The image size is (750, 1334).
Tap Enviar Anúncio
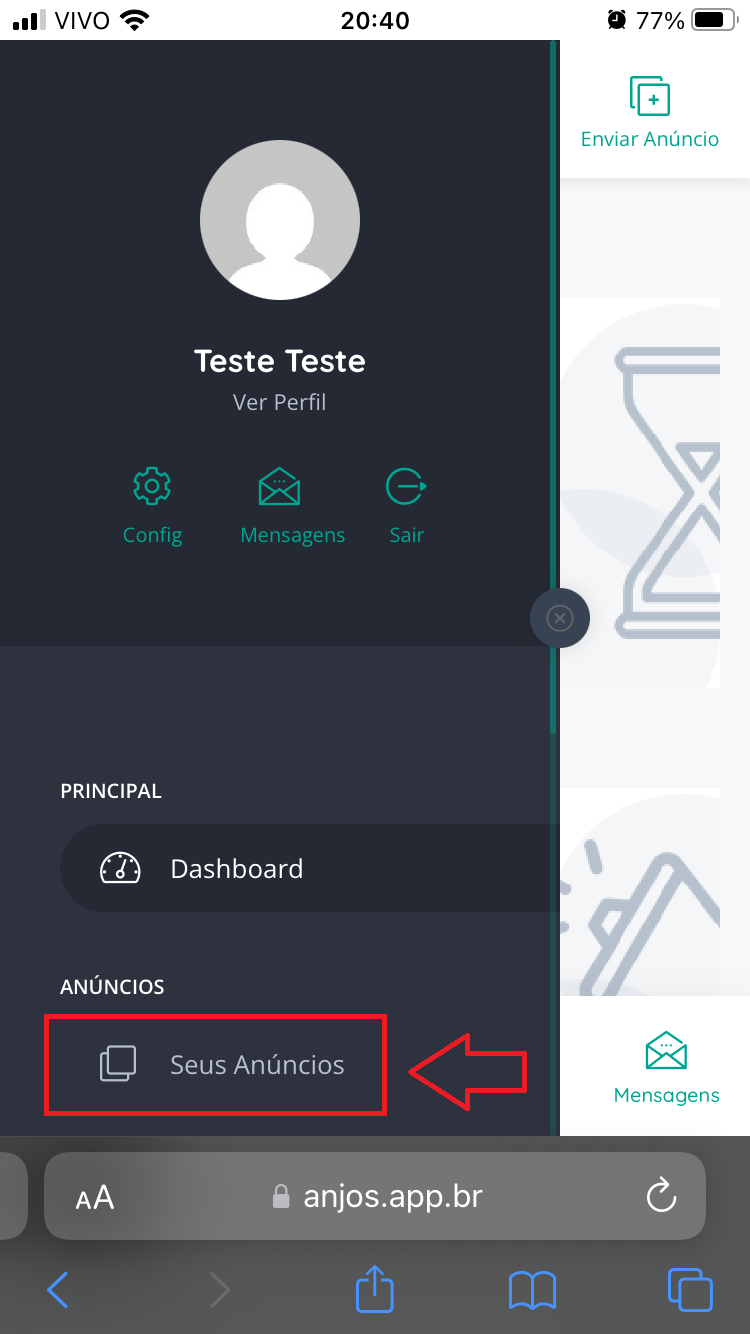650,112
